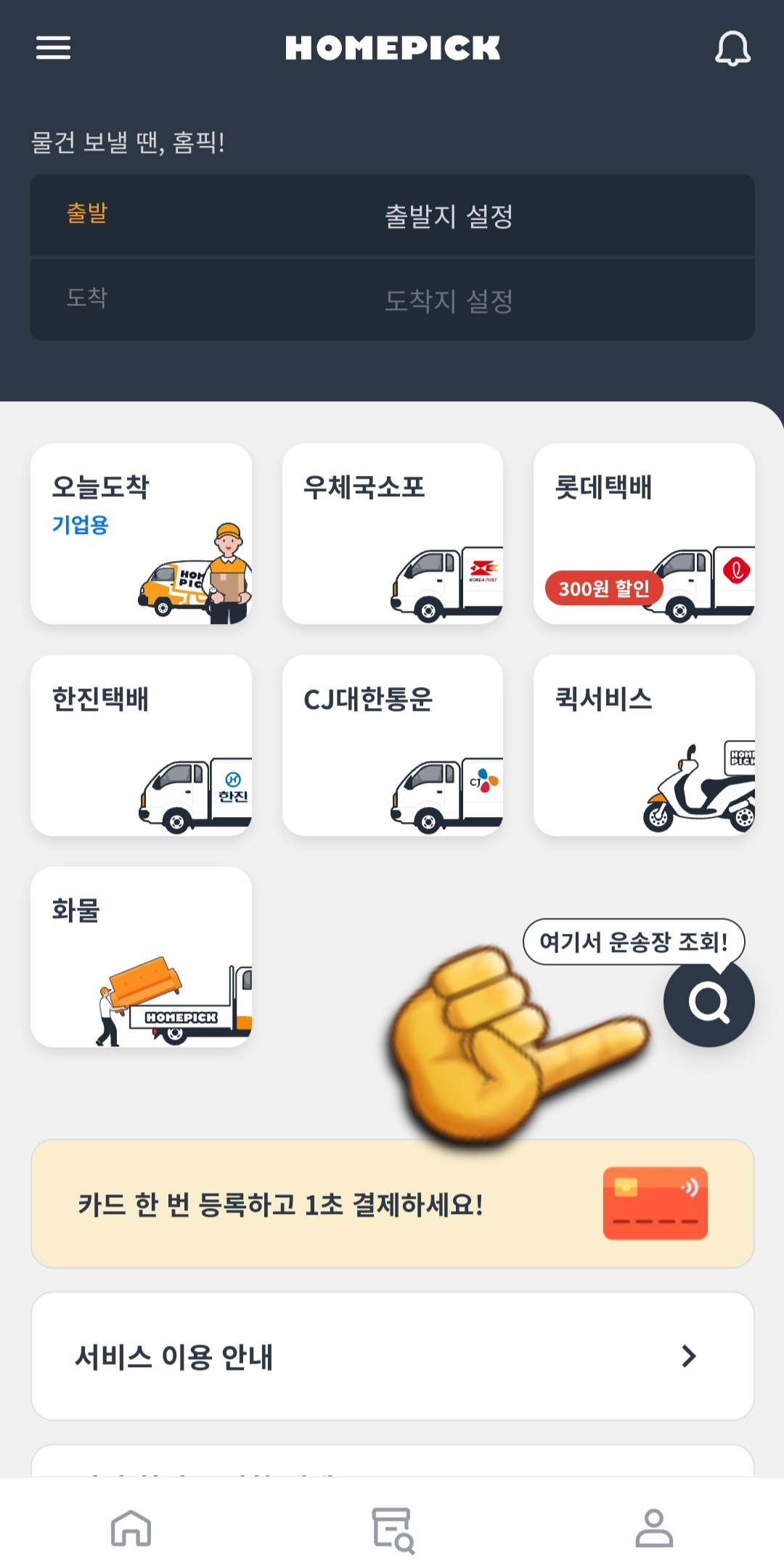Switch to the 도착 arrival tab

pos(87,299)
